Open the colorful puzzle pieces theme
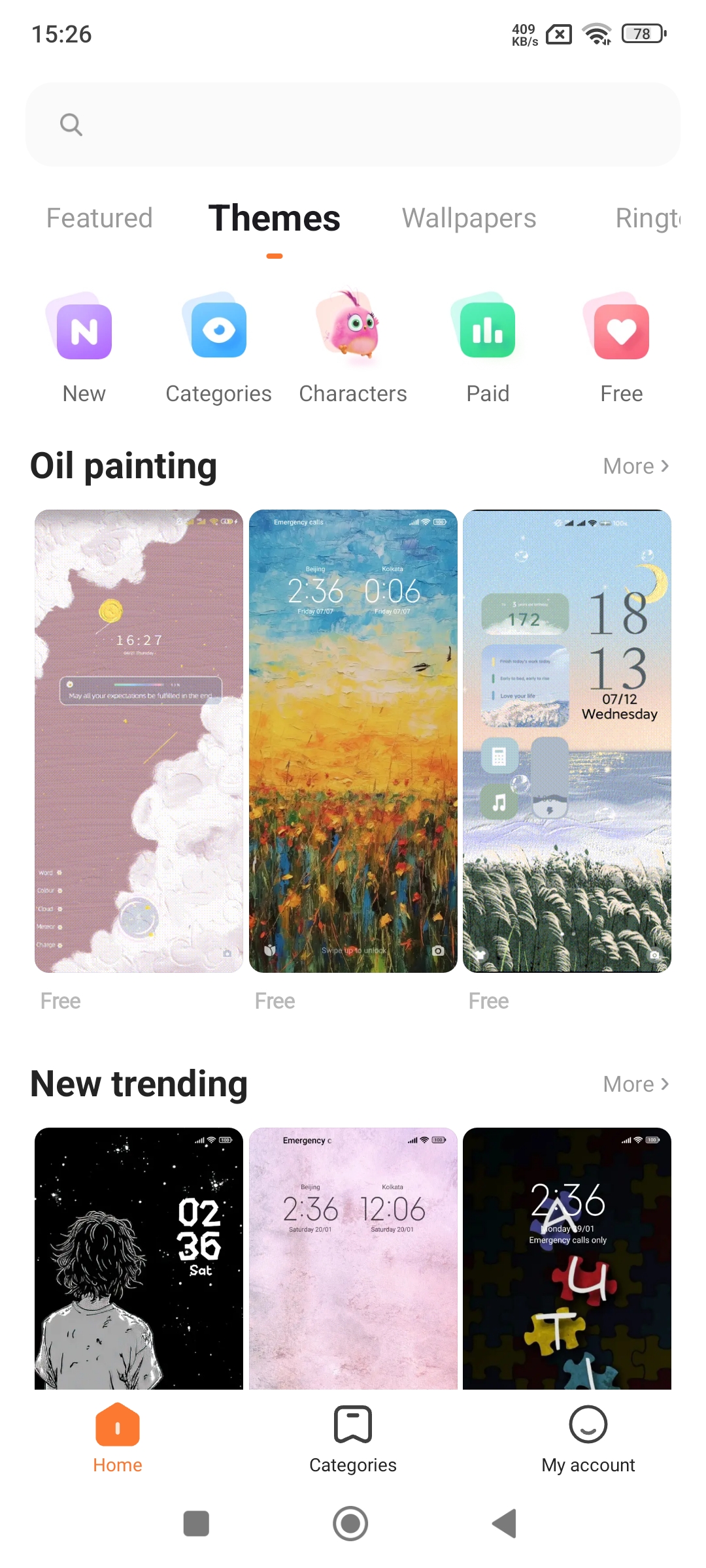 point(567,1258)
